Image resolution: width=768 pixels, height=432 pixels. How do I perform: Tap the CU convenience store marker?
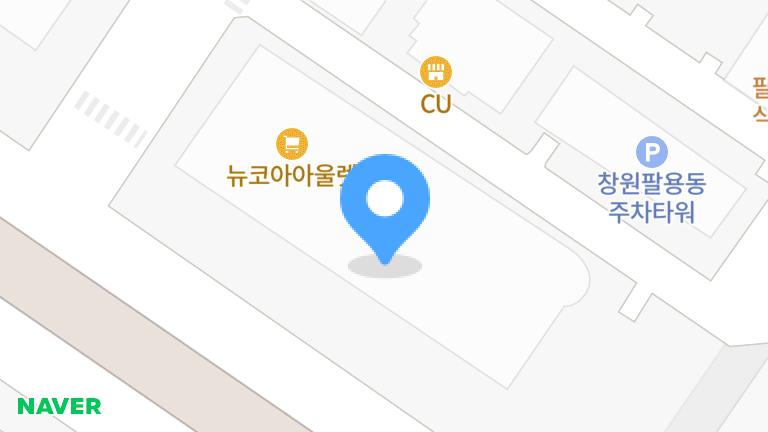[436, 72]
